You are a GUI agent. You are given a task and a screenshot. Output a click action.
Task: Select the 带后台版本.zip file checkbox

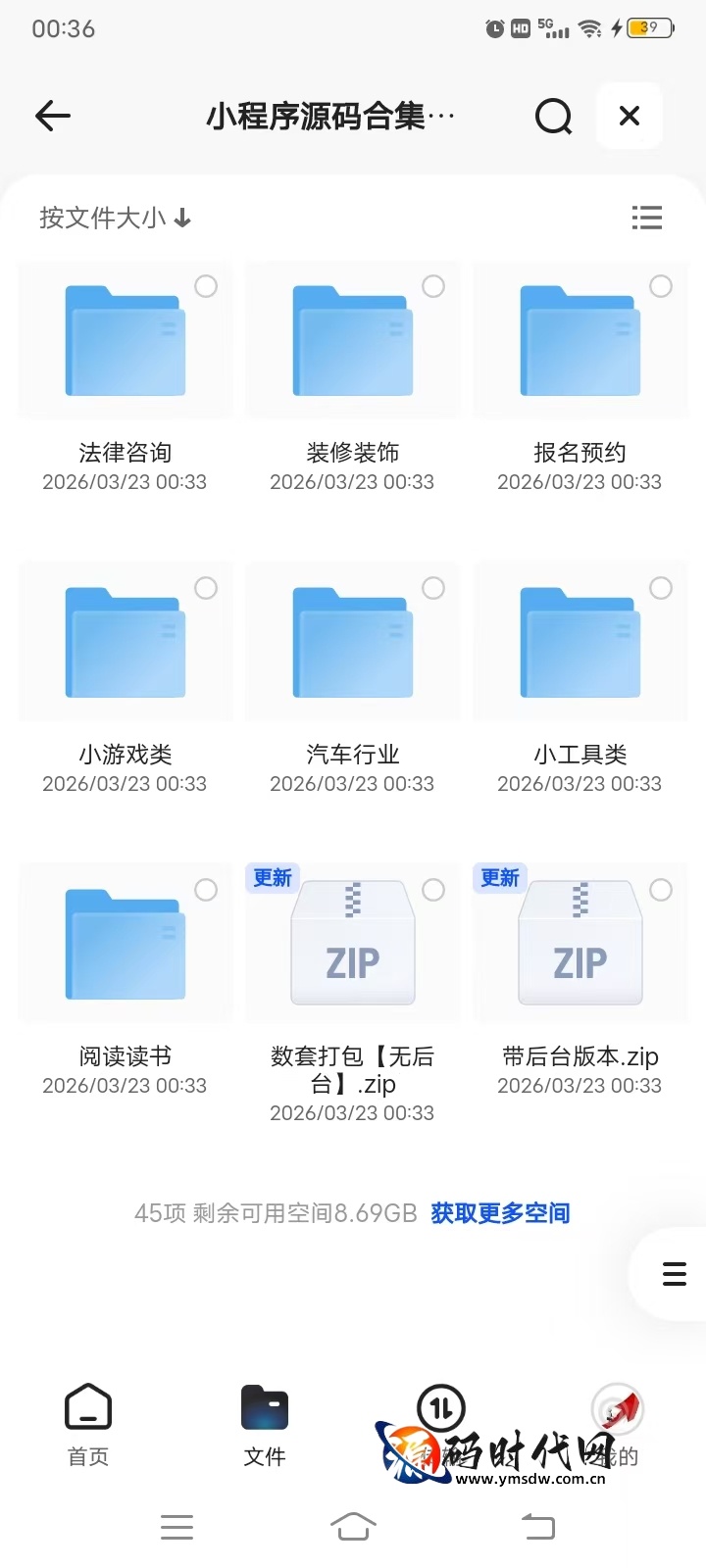pos(661,890)
